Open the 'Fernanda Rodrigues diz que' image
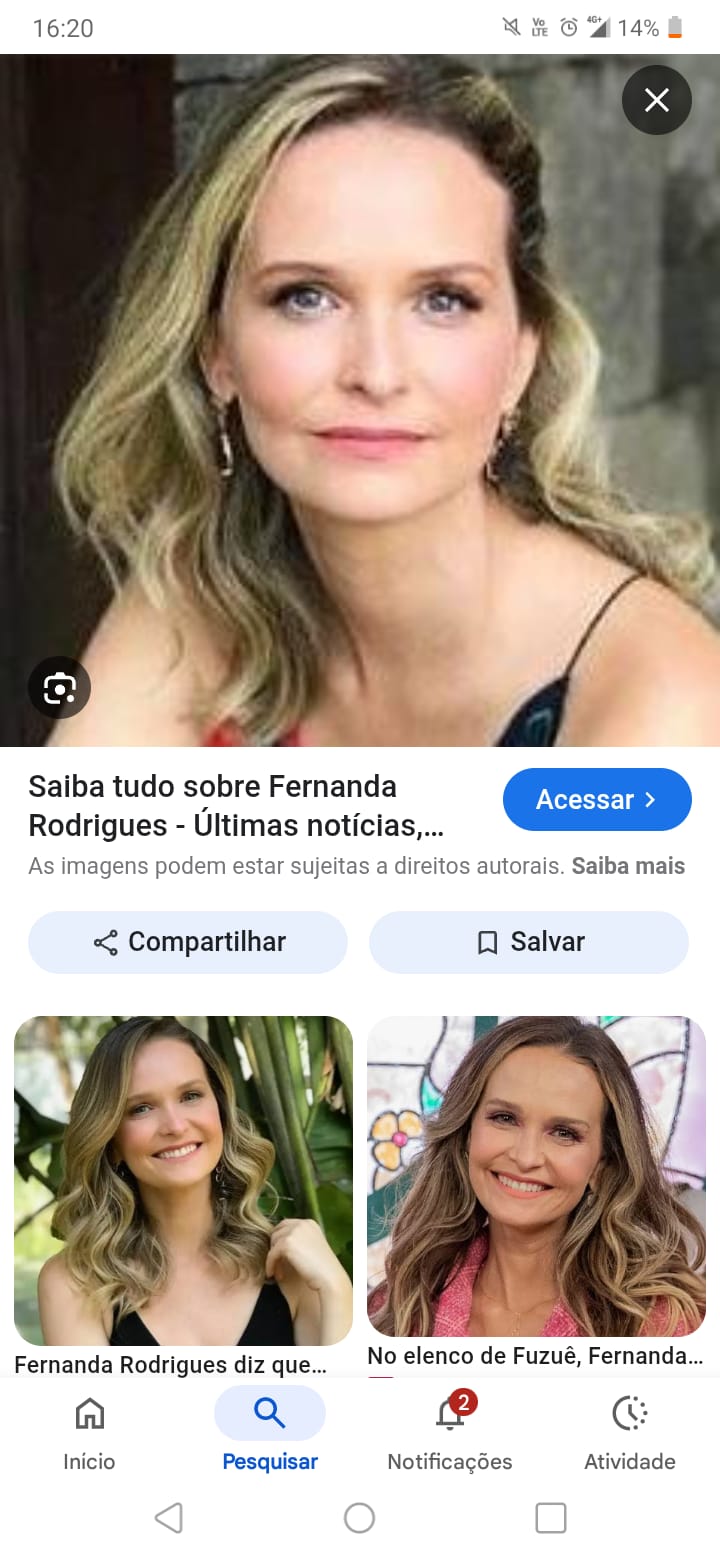Viewport: 720px width, 1560px height. (183, 1180)
